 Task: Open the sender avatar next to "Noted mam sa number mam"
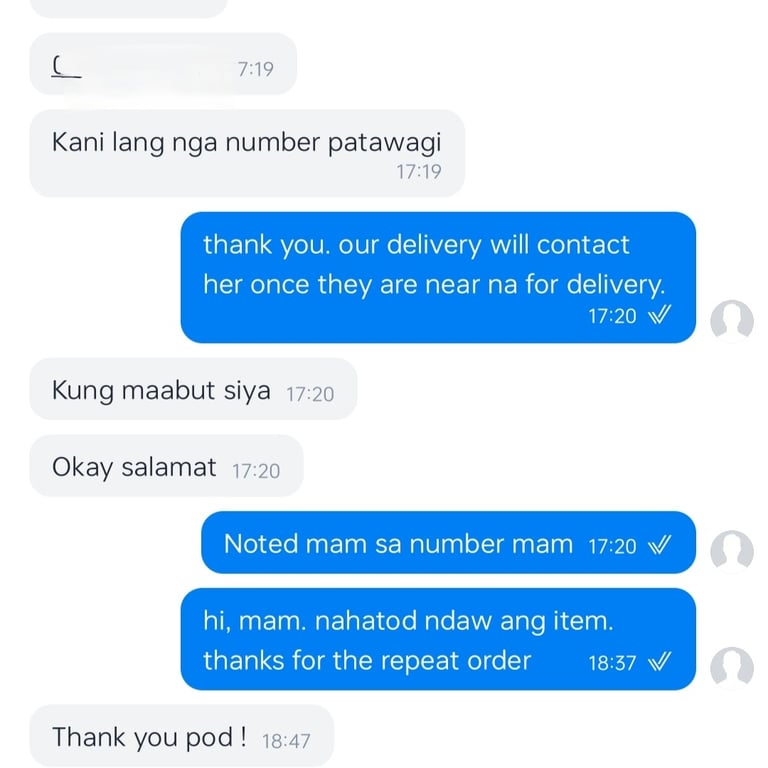[x=732, y=551]
